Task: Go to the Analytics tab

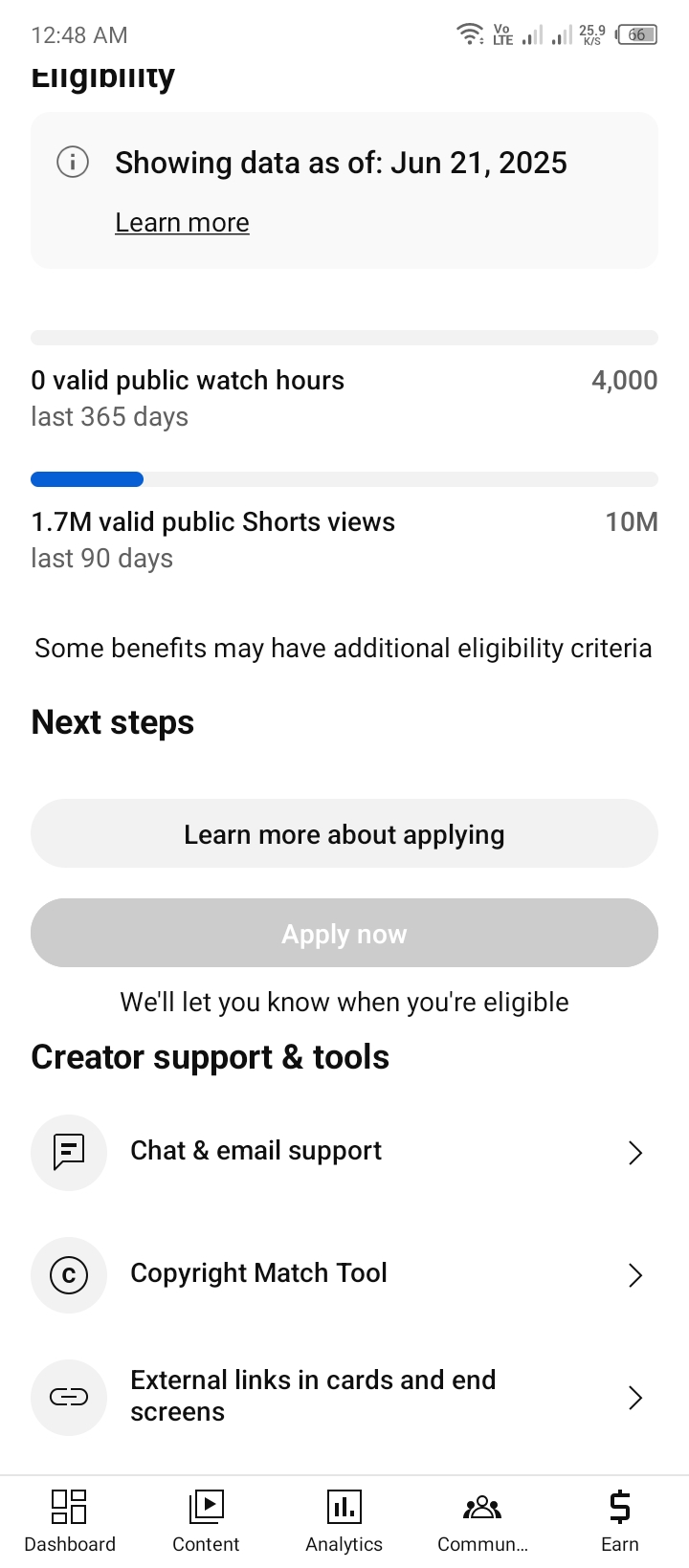Action: 344,1521
